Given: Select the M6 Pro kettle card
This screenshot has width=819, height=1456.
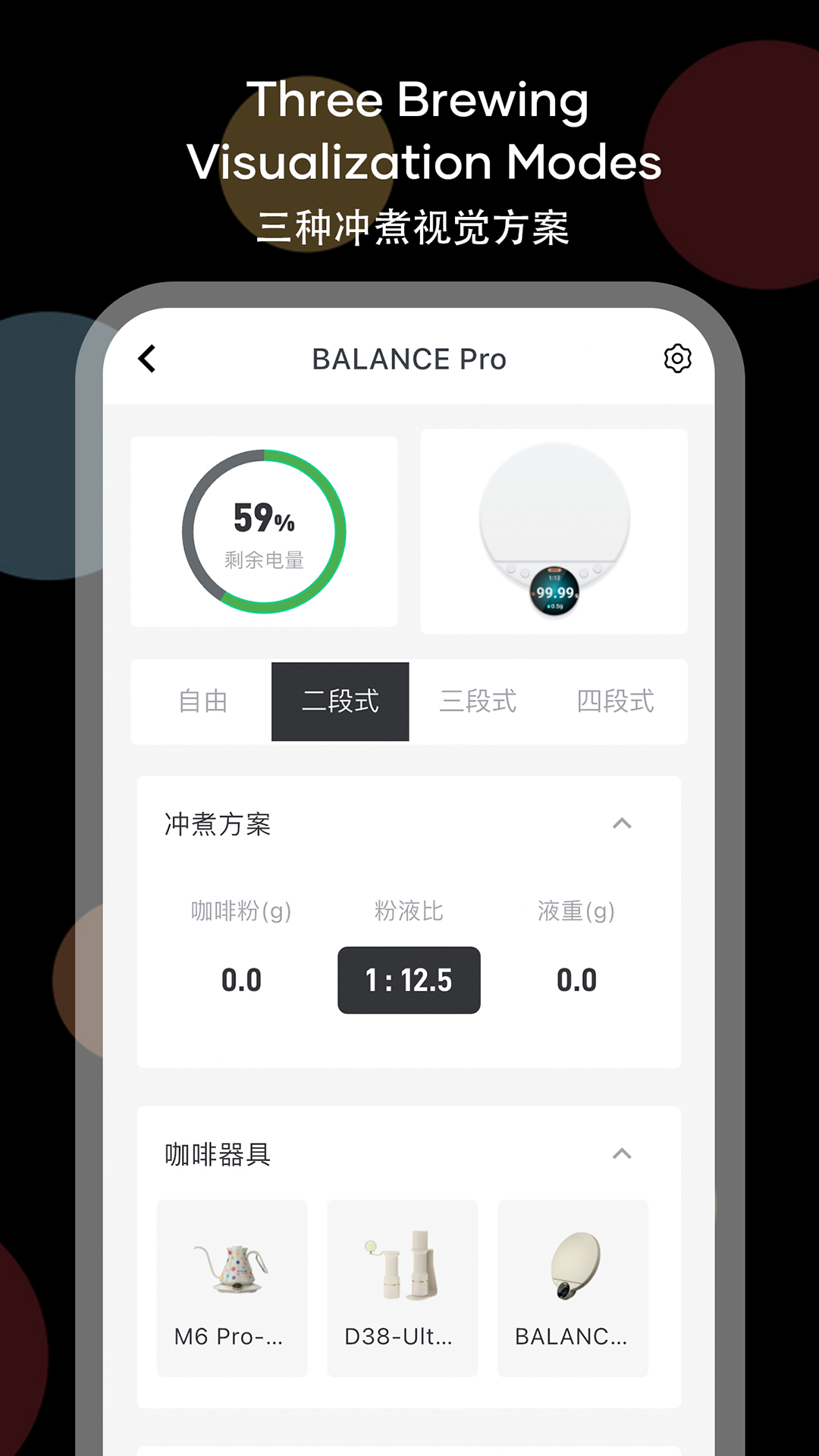Looking at the screenshot, I should [x=231, y=1287].
